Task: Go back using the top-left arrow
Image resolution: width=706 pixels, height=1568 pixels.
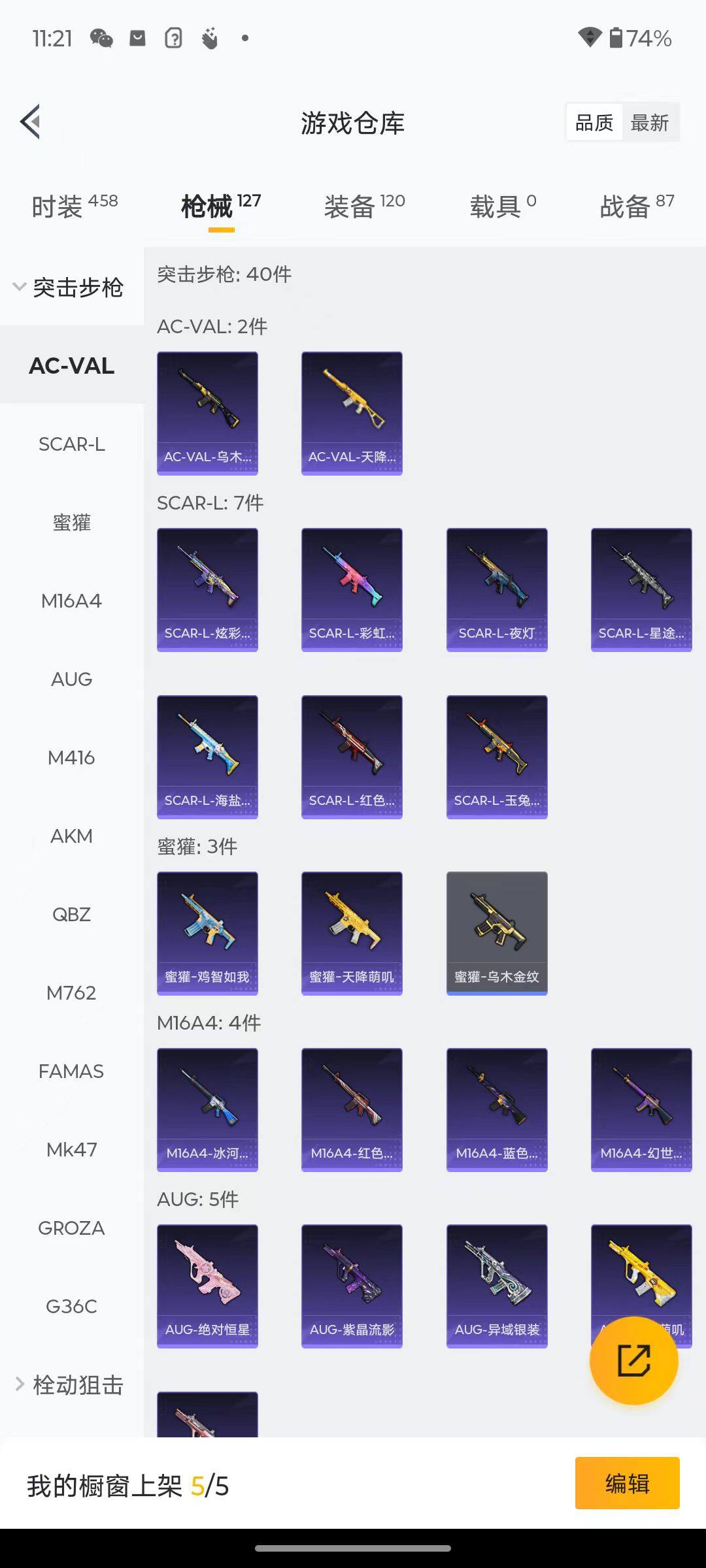Action: pyautogui.click(x=31, y=122)
